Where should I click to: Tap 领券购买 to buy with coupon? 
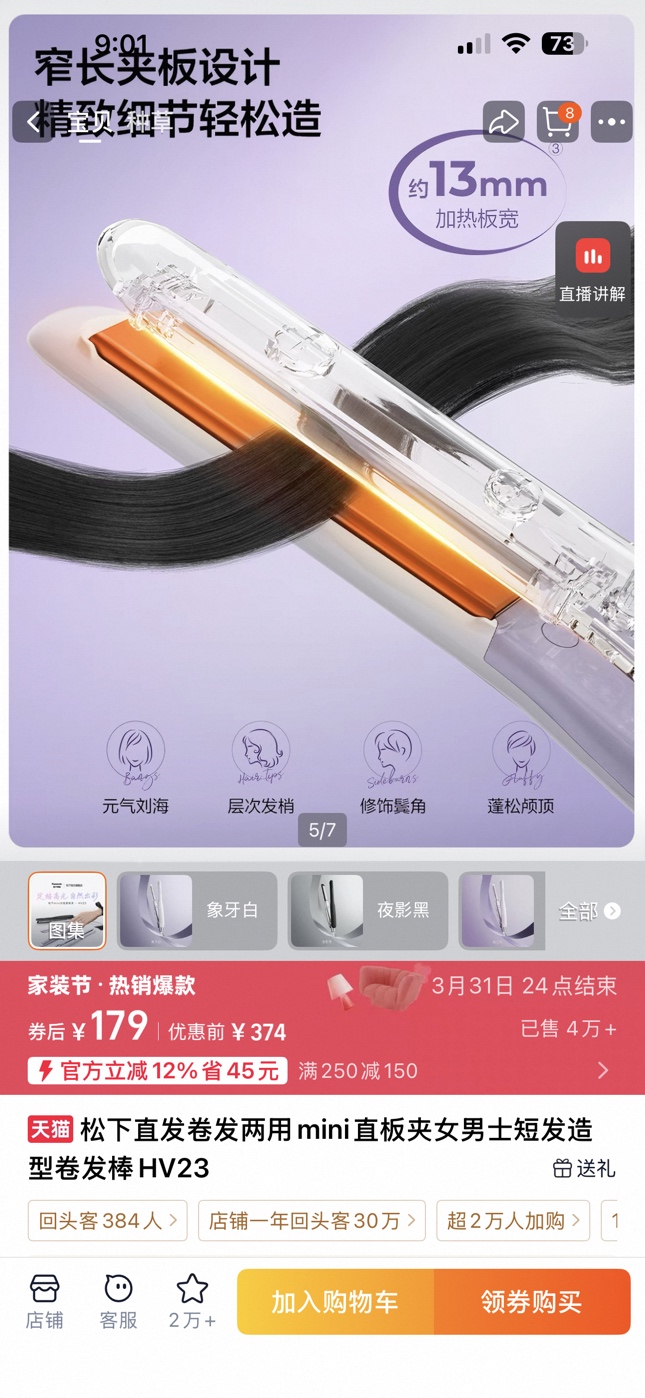click(x=531, y=1302)
